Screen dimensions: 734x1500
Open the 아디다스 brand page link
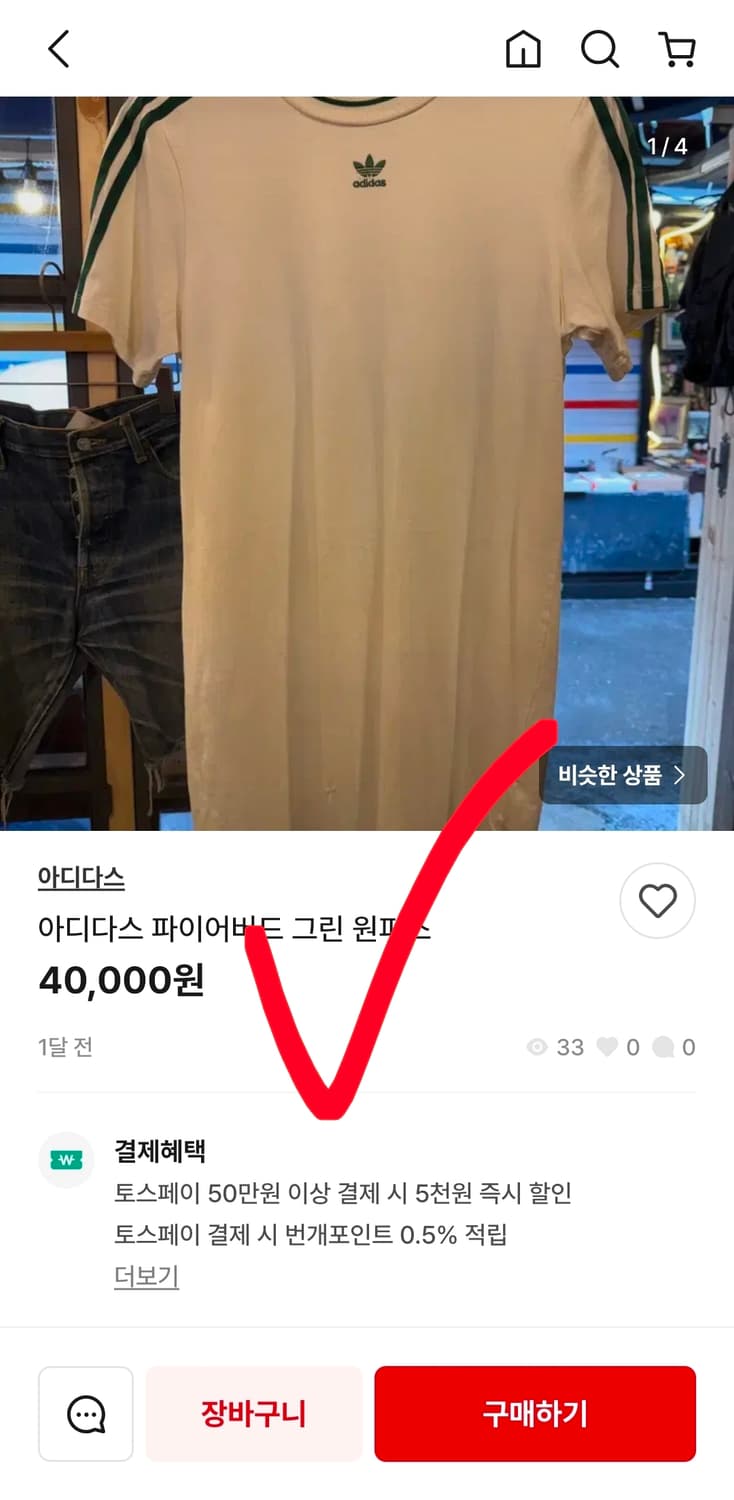click(82, 876)
